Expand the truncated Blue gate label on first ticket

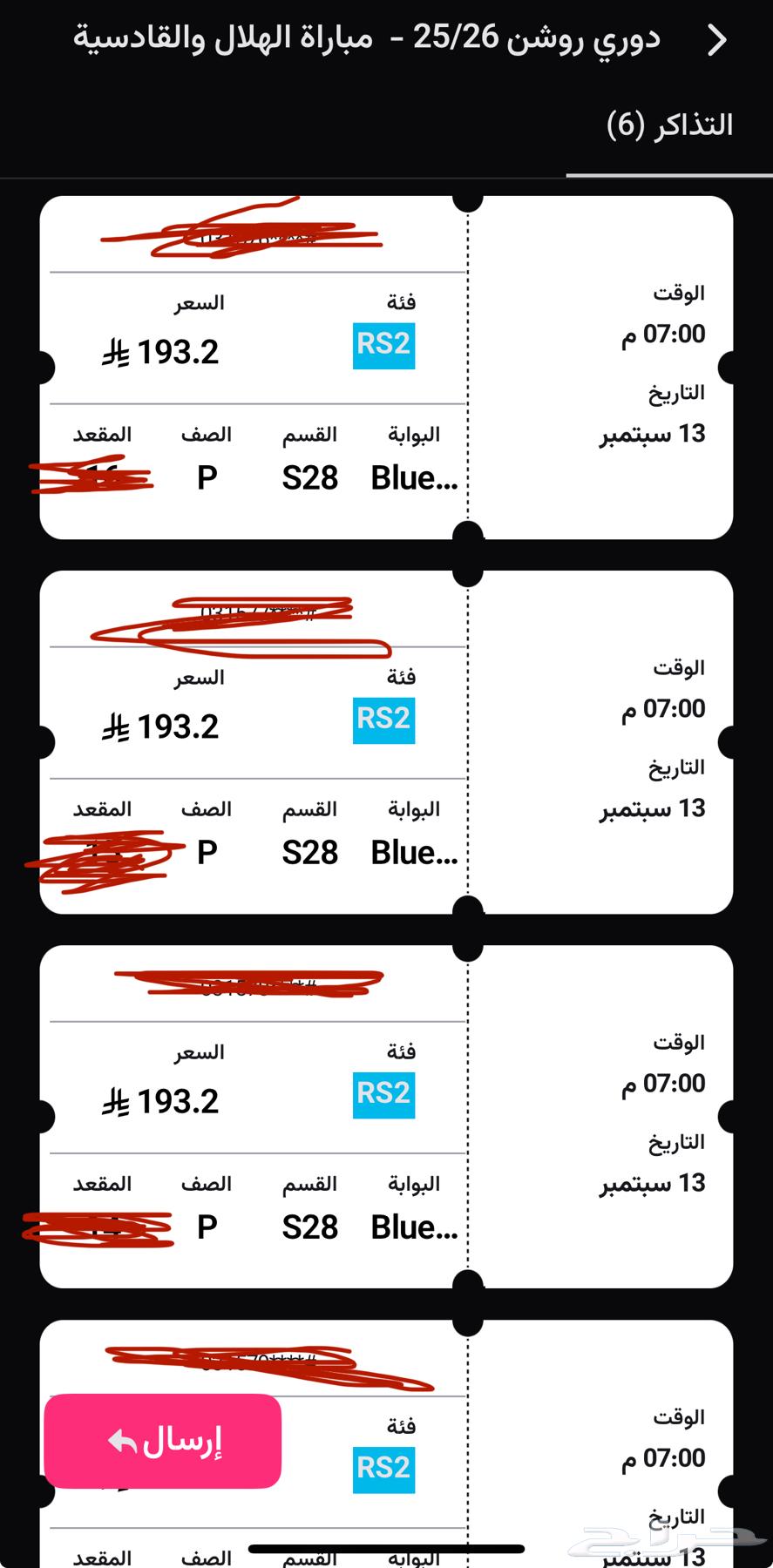[x=411, y=477]
